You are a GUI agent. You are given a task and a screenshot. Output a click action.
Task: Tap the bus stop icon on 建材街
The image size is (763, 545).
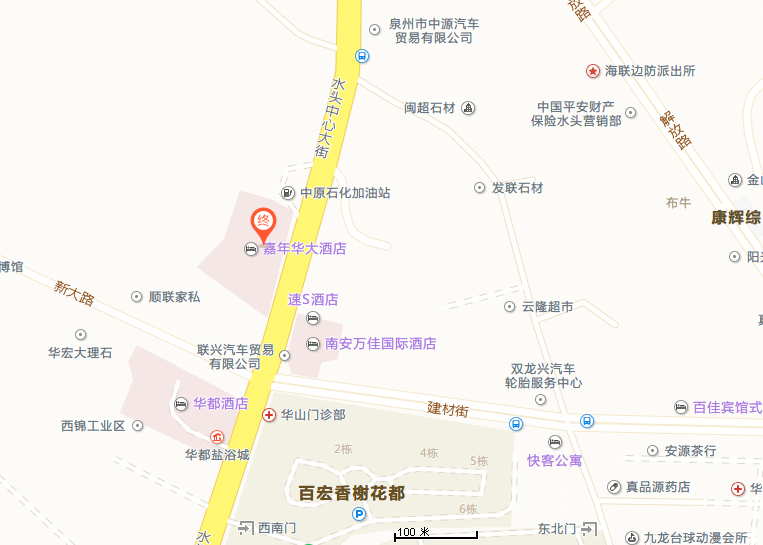point(516,424)
